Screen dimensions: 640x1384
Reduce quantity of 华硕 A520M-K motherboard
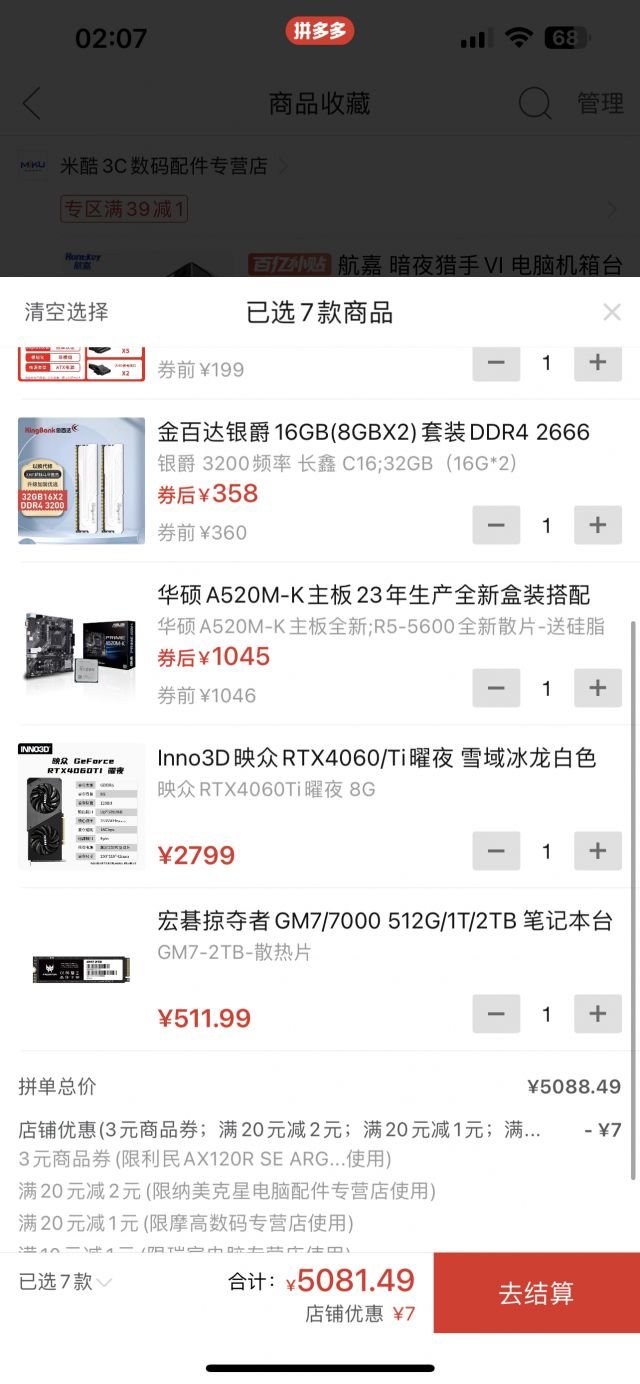click(496, 688)
